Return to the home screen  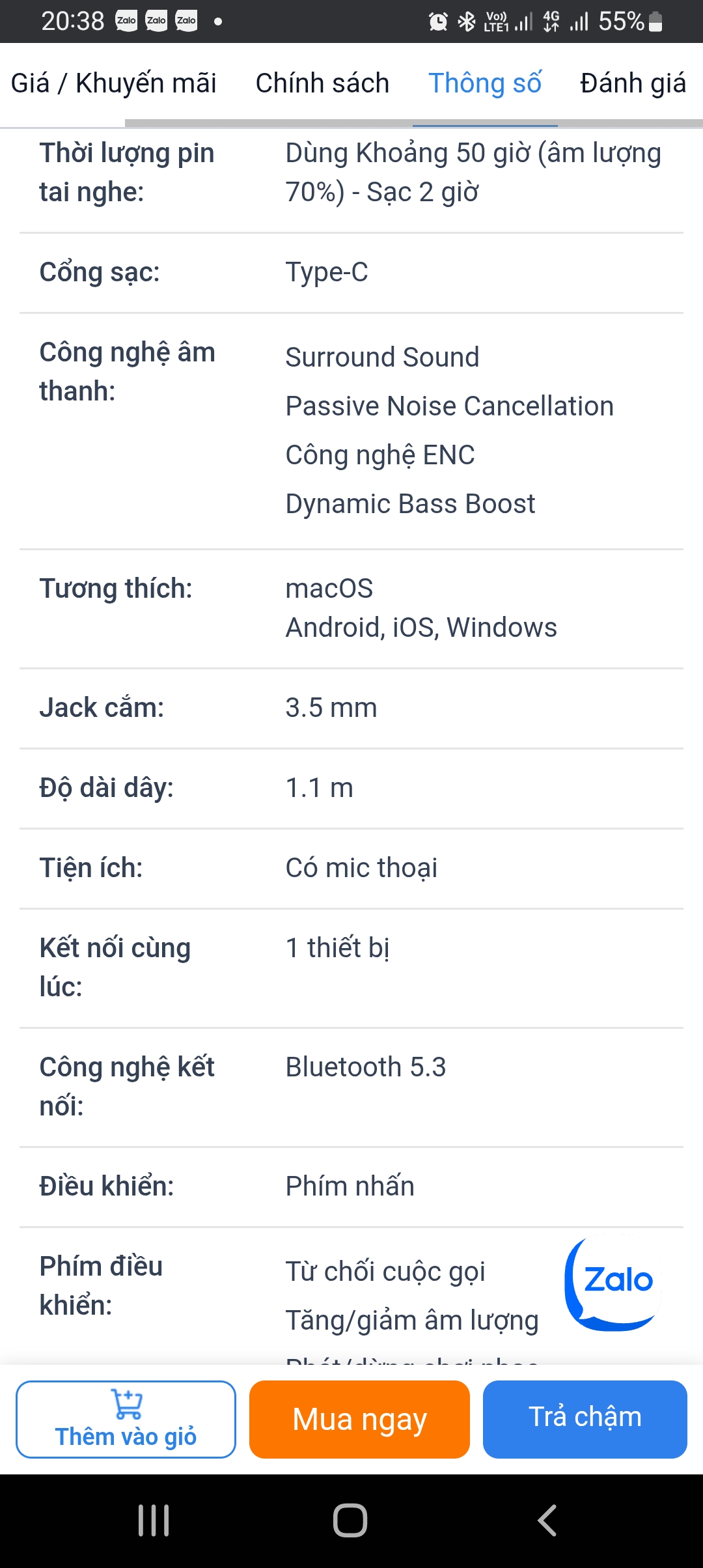point(350,1520)
